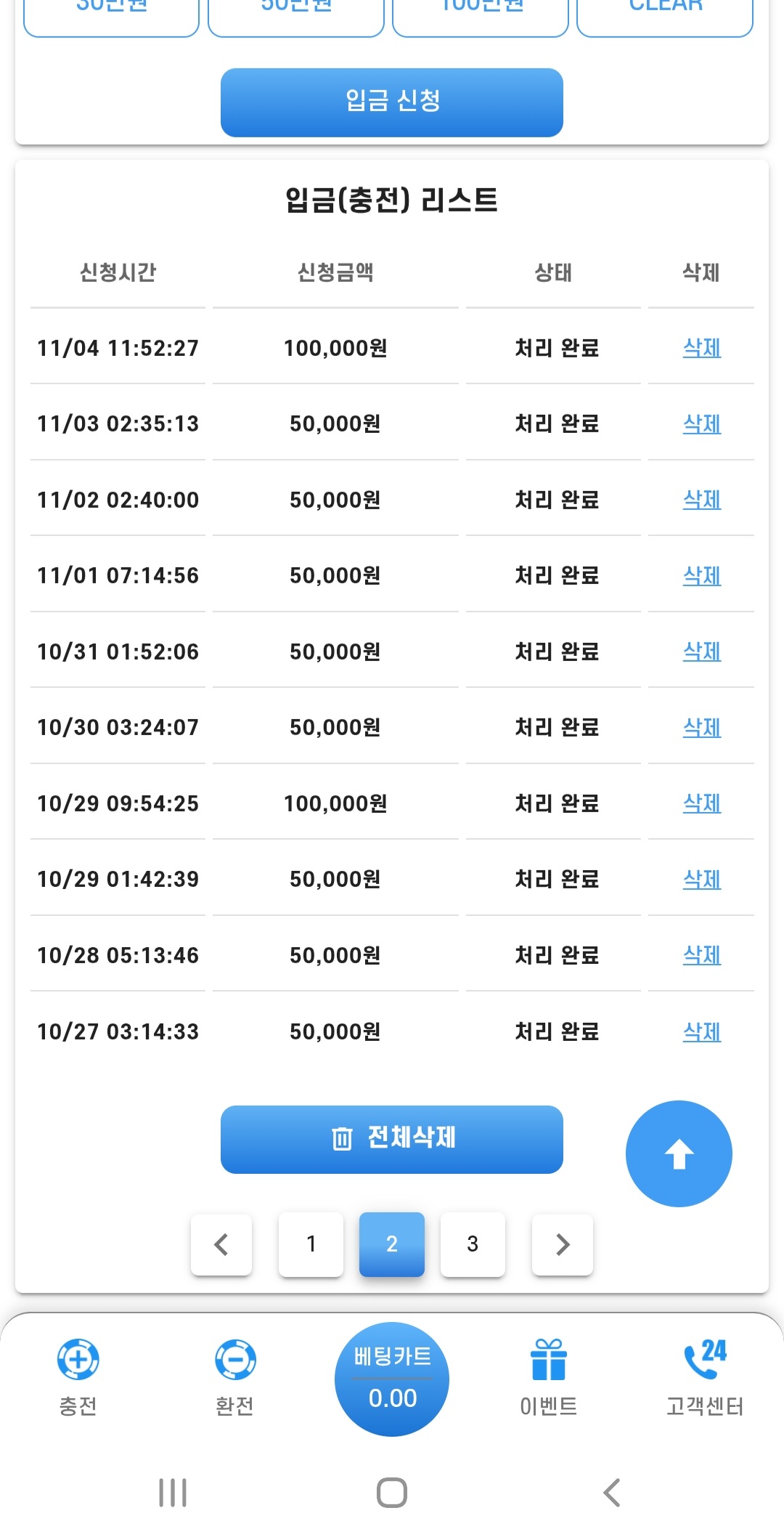Screen dimensions: 784x1537
Task: Go to next page arrow
Action: point(563,1244)
